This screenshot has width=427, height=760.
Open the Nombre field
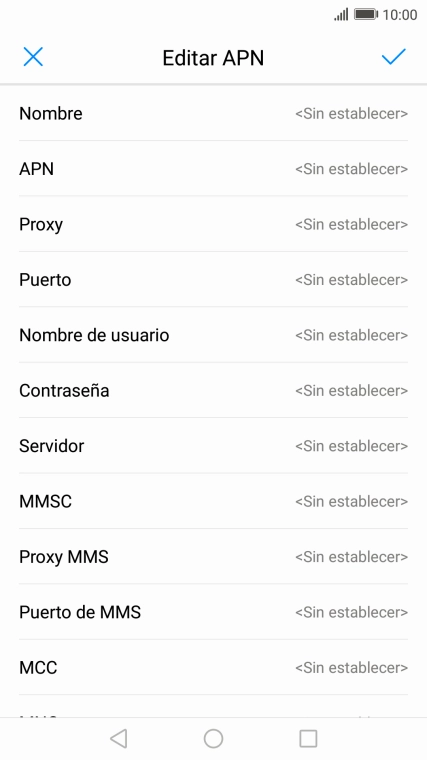pos(213,113)
